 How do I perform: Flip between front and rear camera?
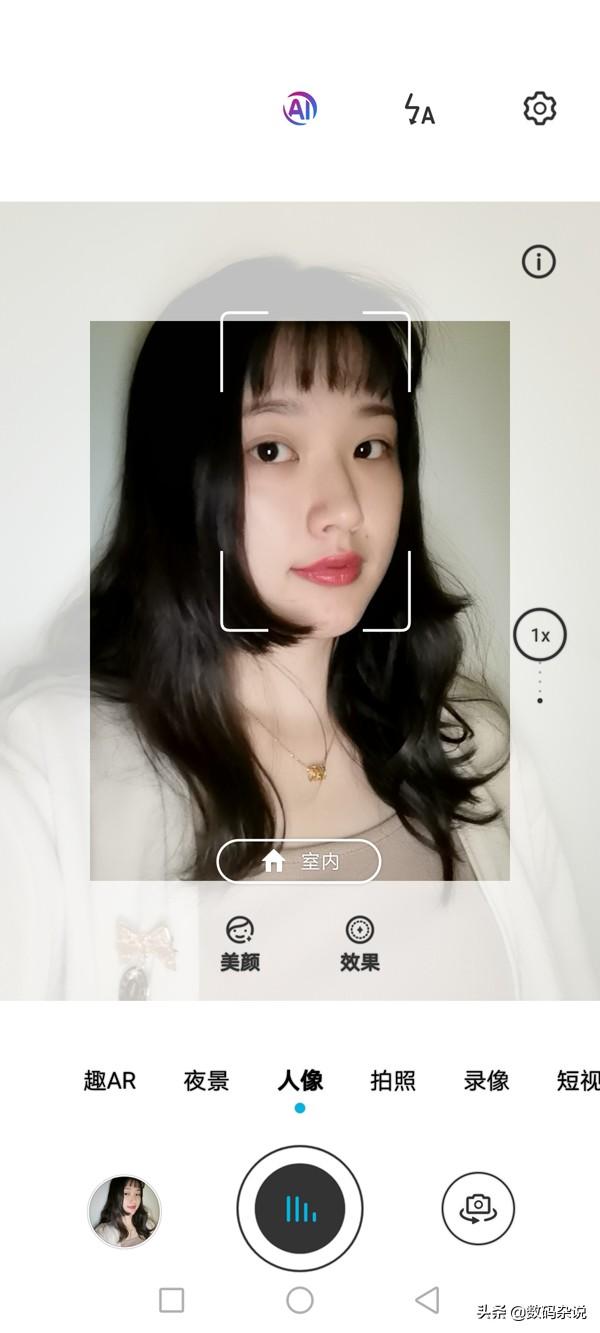coord(478,1208)
